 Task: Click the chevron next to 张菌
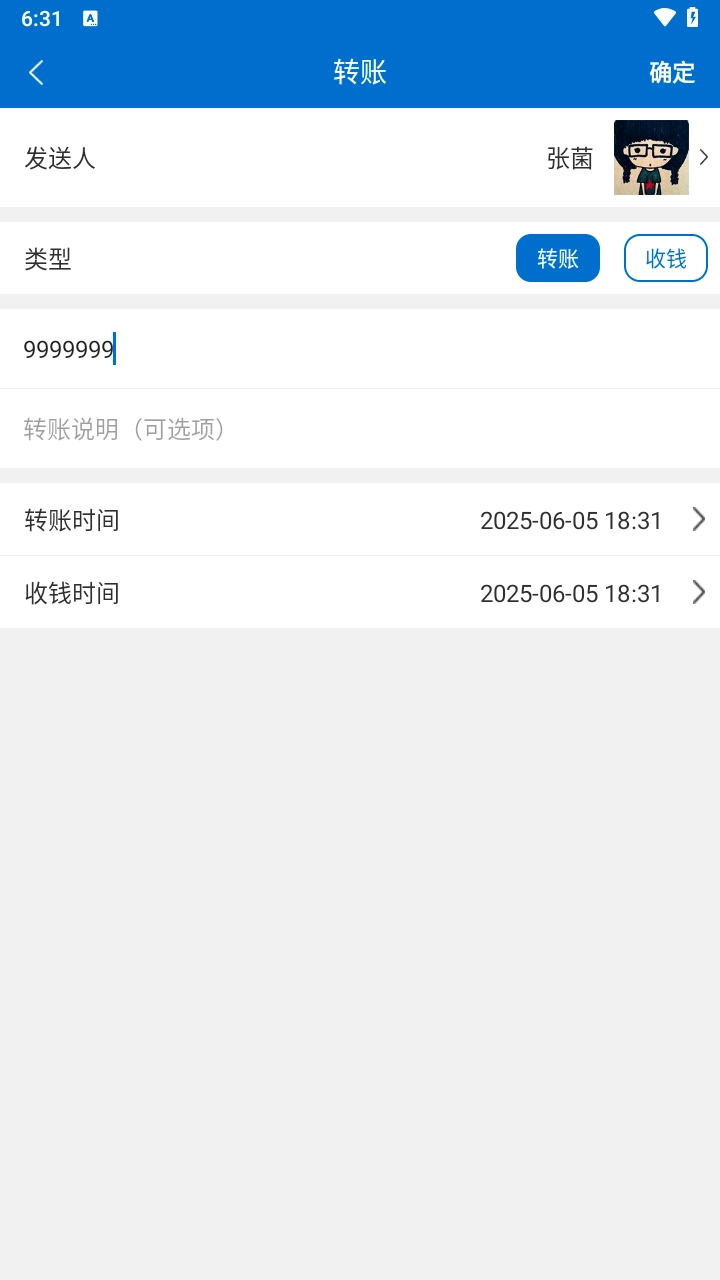pos(703,157)
